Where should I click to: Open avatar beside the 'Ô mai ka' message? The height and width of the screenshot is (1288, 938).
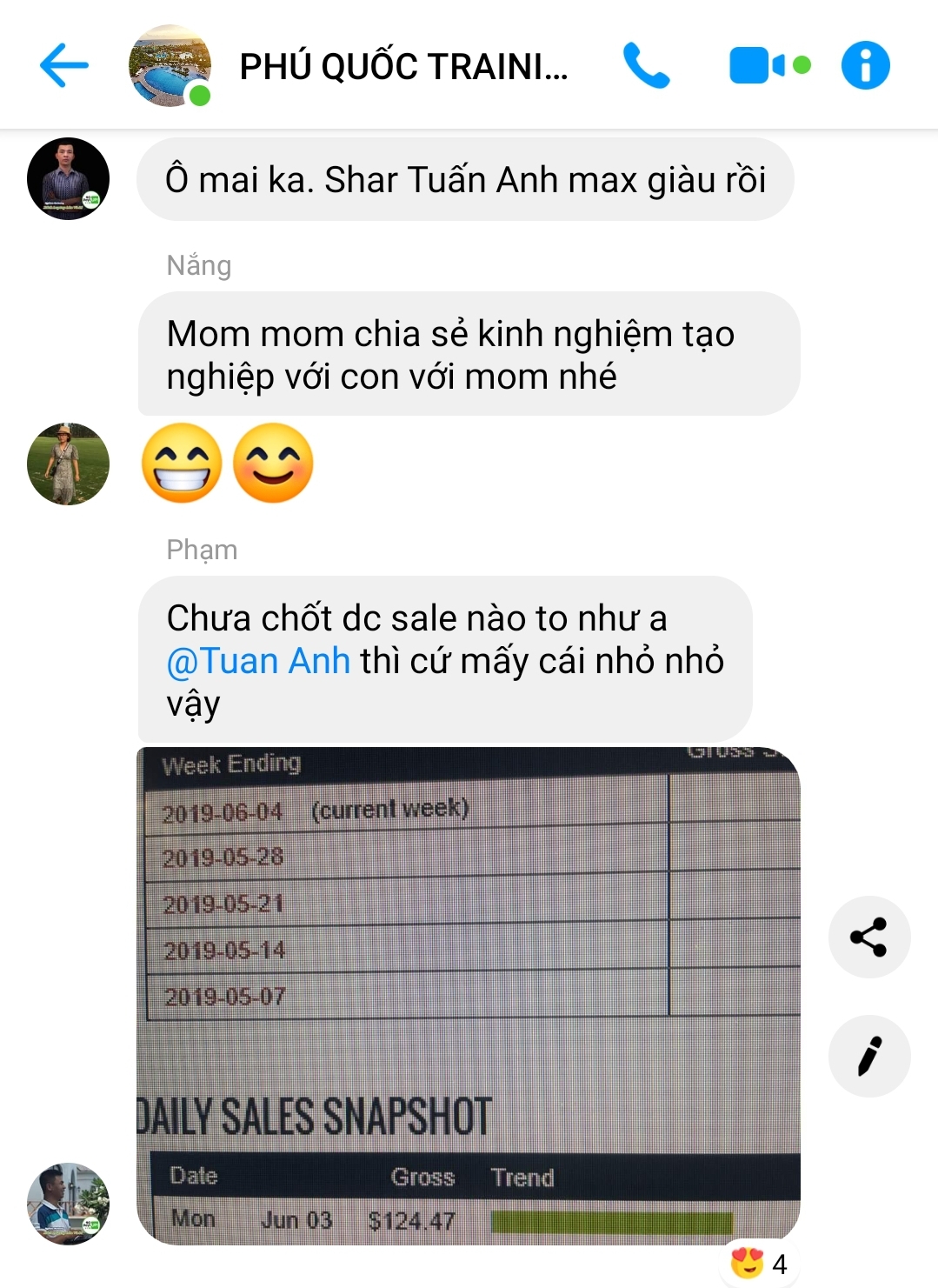pos(68,178)
